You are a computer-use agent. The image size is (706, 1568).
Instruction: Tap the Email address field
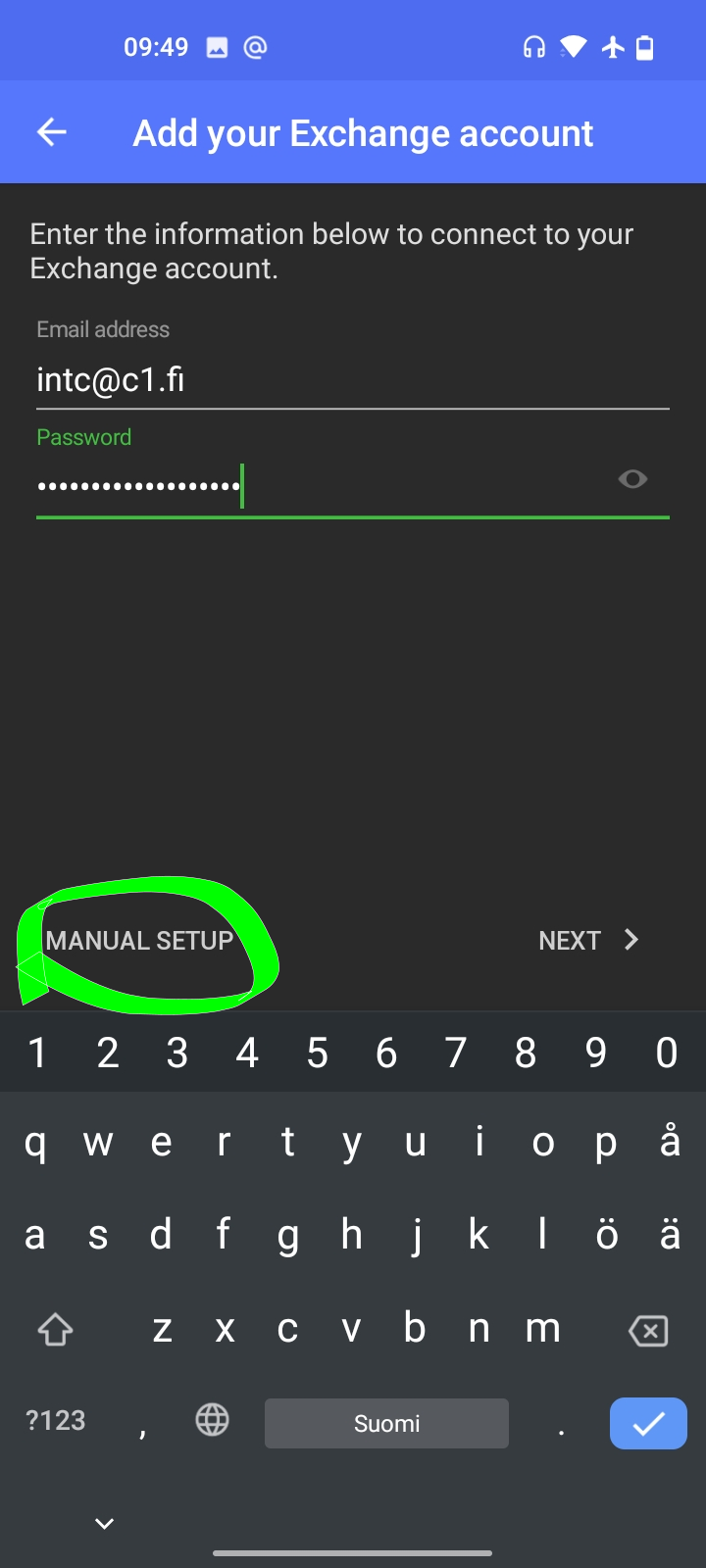tap(351, 380)
